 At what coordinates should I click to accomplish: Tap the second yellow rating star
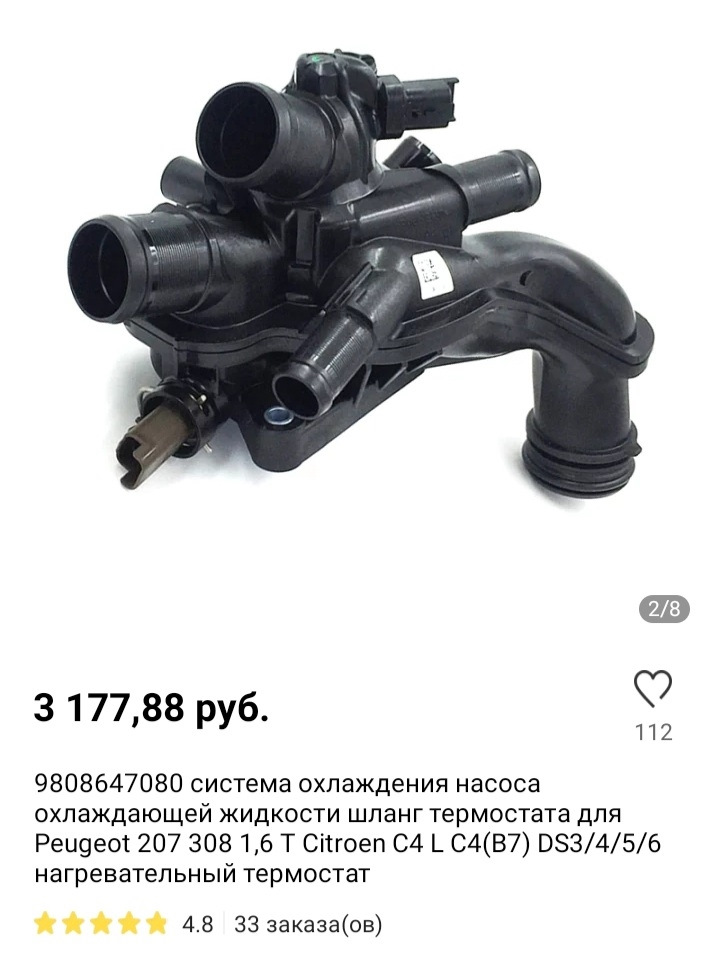(71, 922)
